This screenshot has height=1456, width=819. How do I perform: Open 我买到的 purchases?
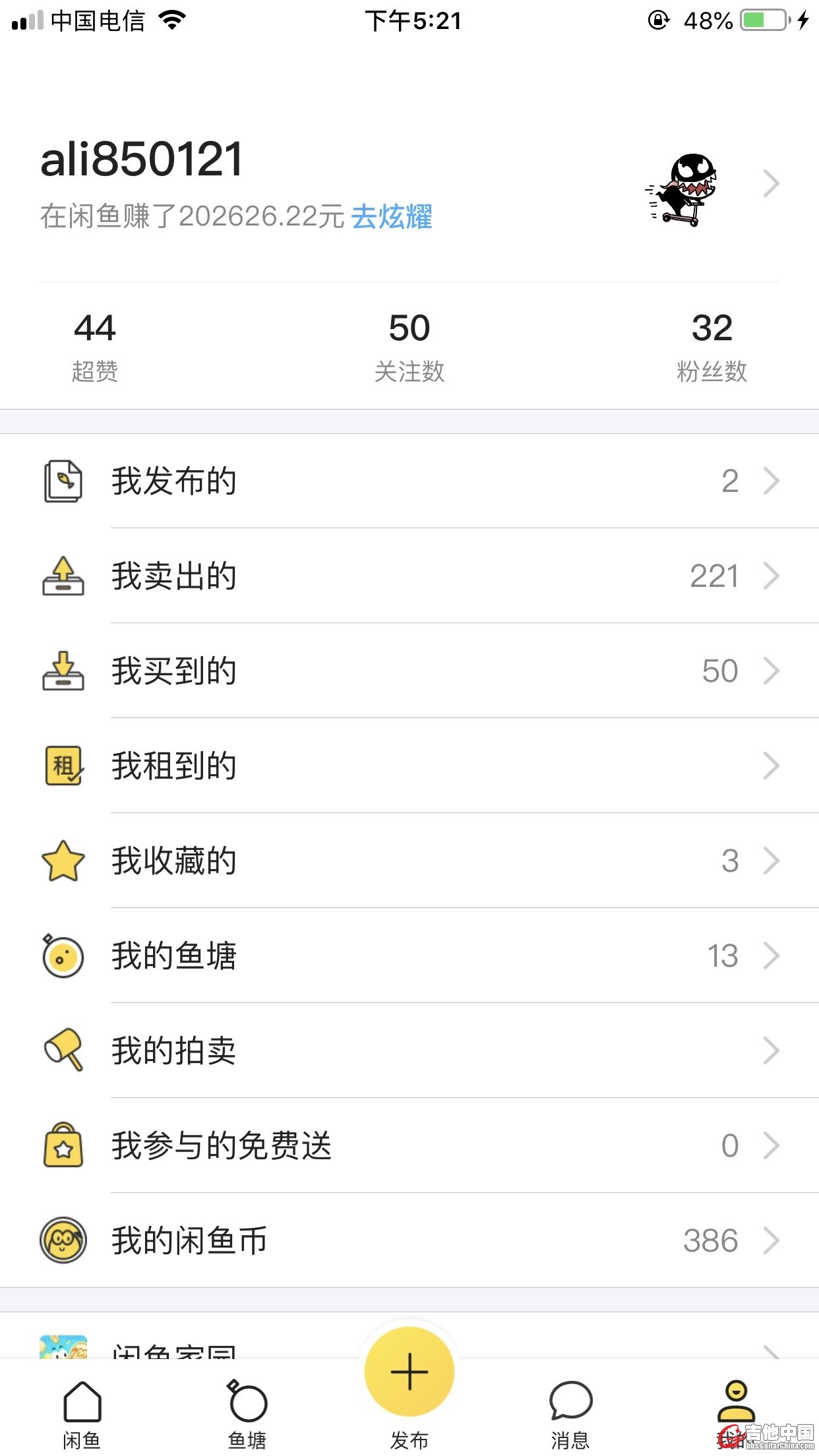409,671
